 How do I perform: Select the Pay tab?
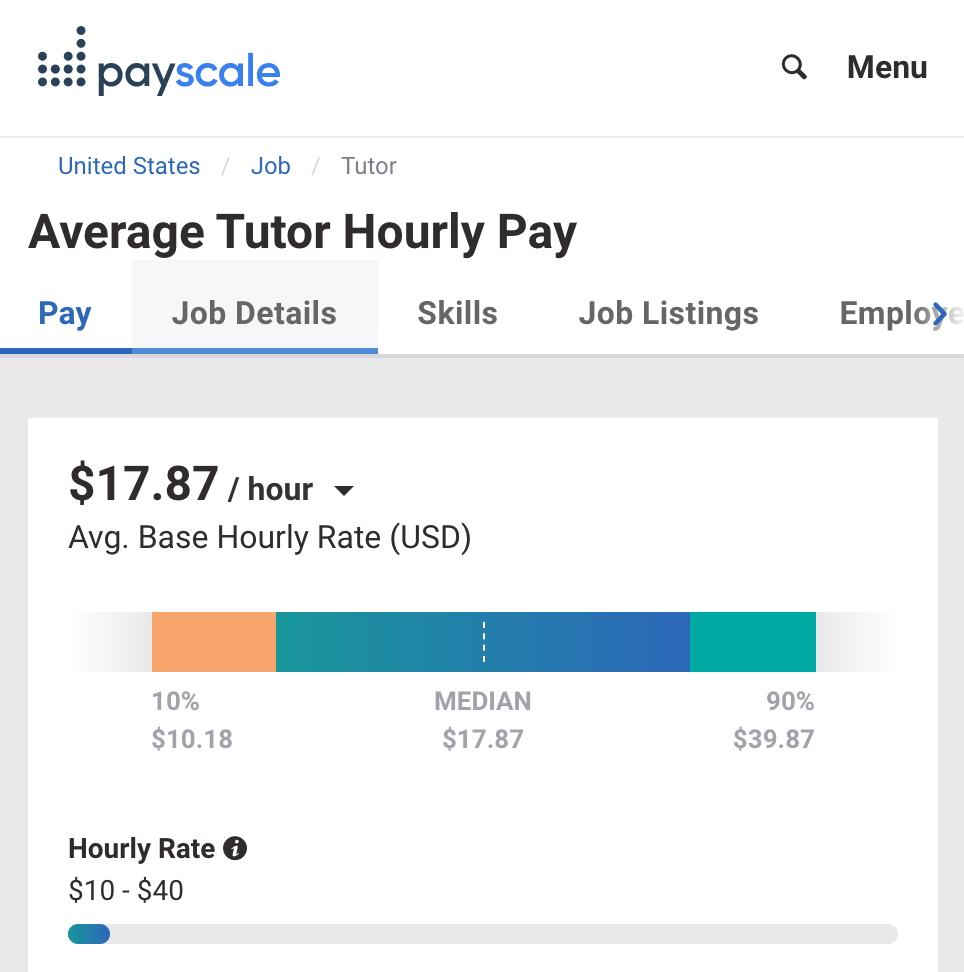point(65,314)
